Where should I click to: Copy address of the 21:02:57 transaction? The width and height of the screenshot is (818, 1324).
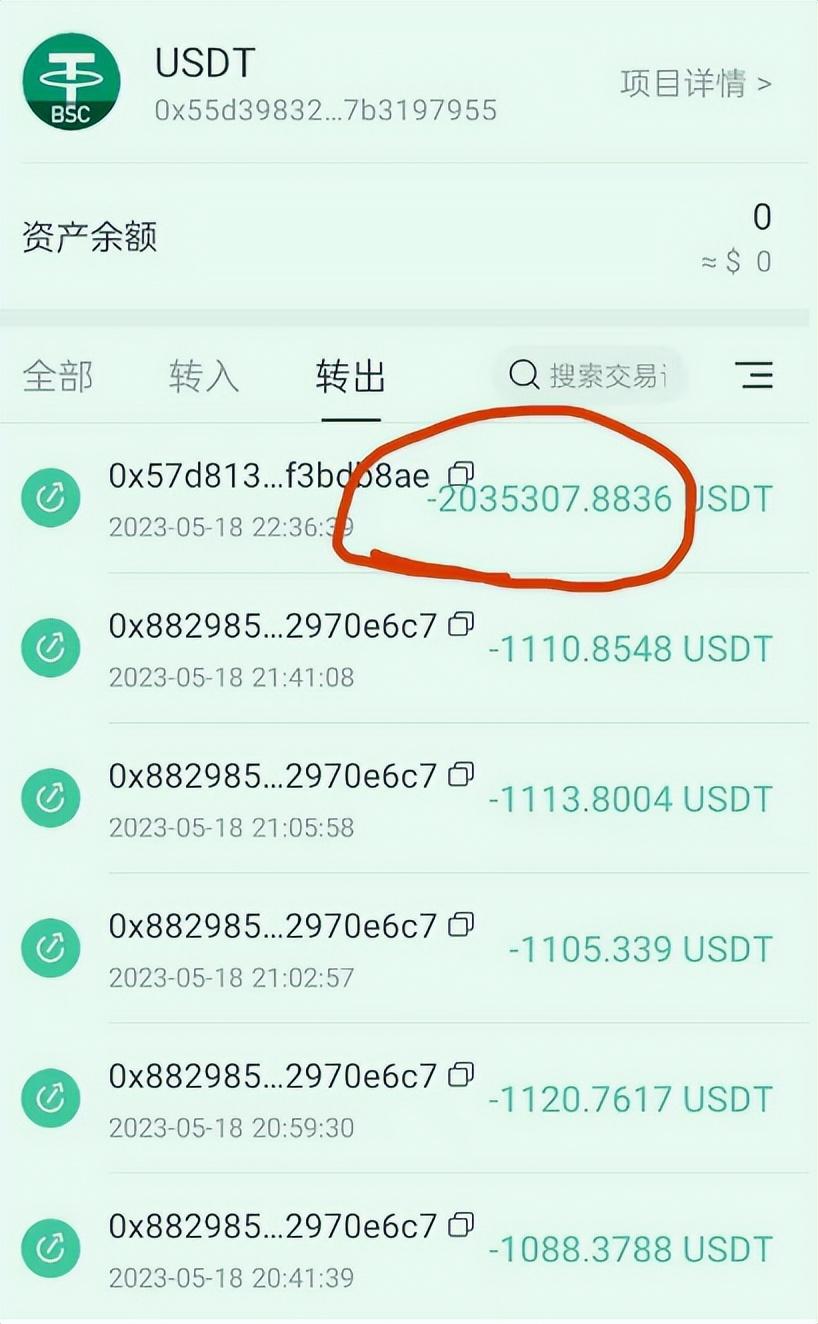click(461, 925)
